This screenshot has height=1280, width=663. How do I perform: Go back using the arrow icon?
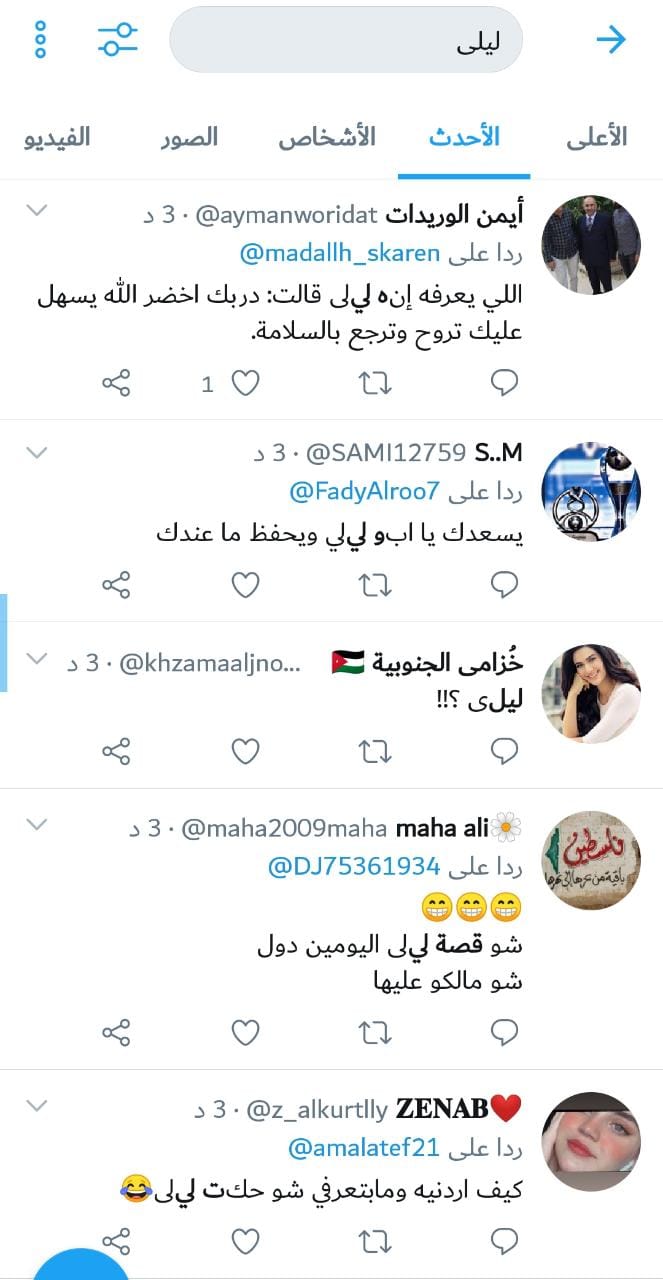click(610, 40)
